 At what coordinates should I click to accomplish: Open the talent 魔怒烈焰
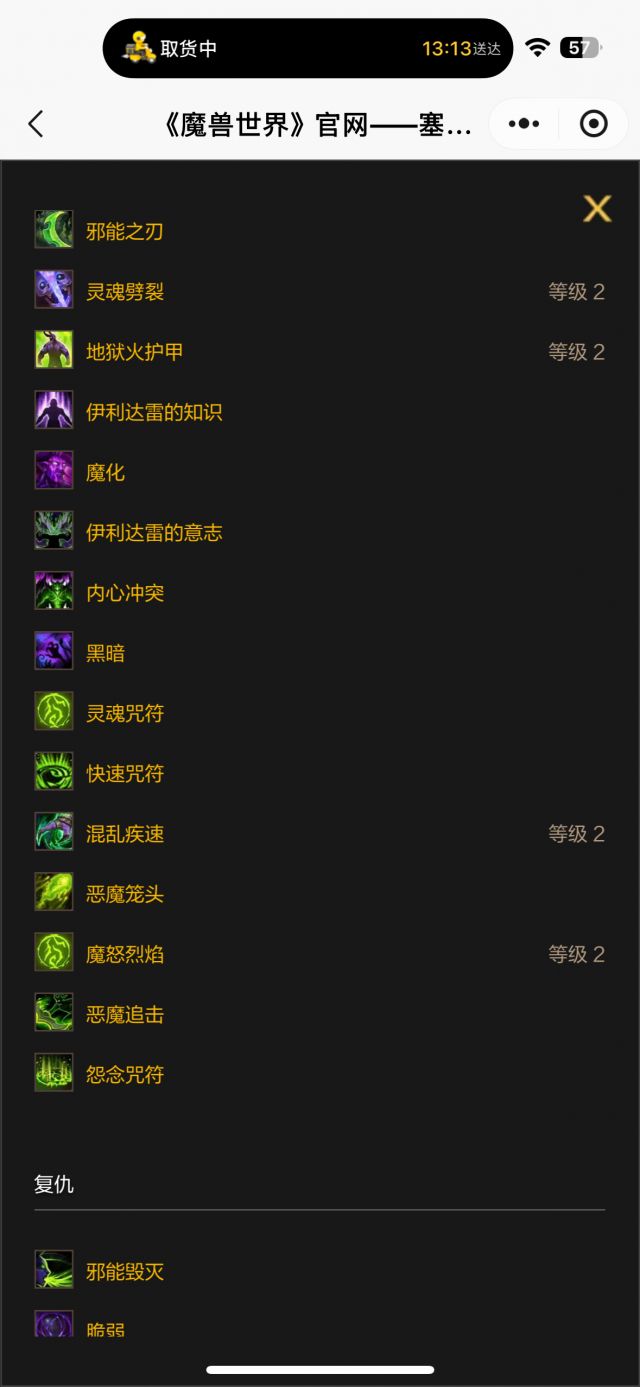[124, 954]
